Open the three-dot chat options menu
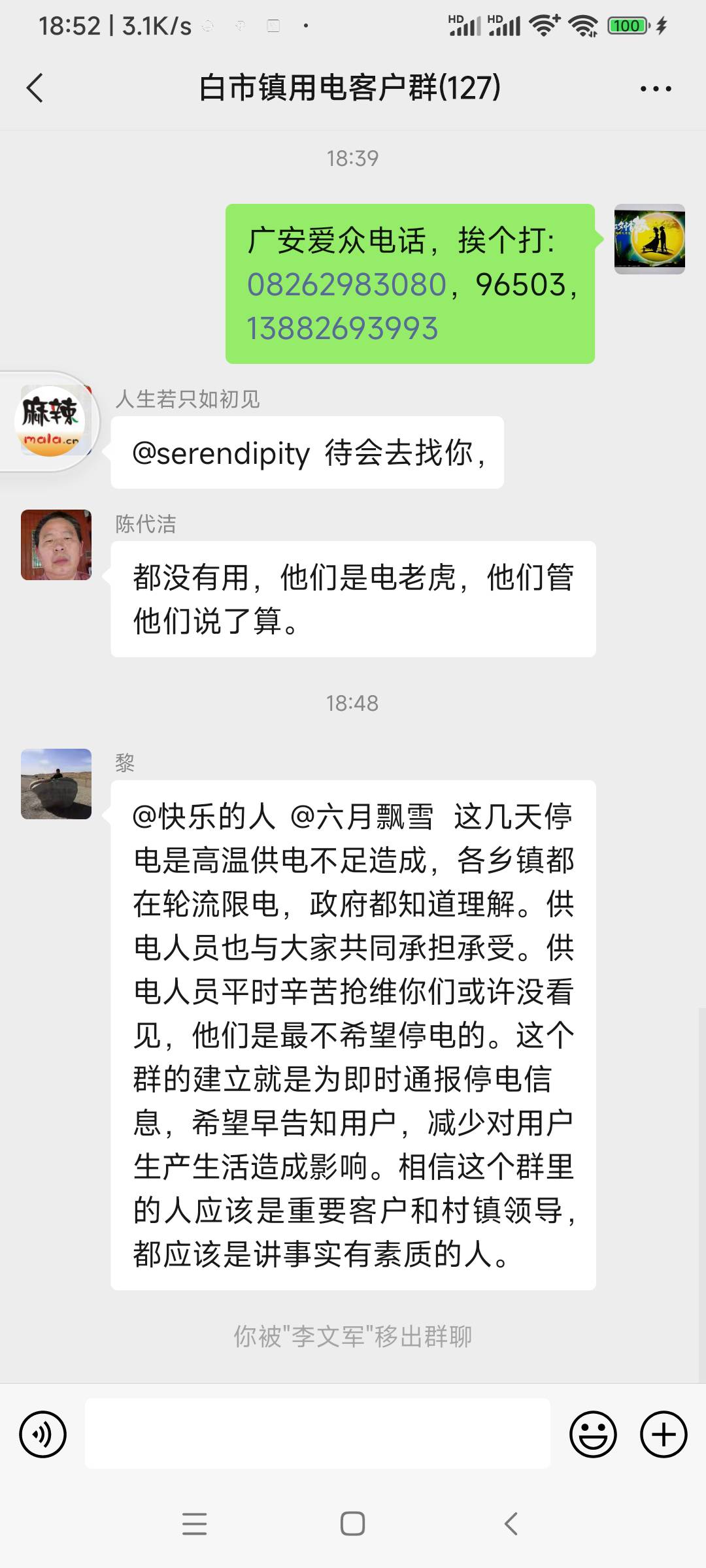 pyautogui.click(x=656, y=89)
